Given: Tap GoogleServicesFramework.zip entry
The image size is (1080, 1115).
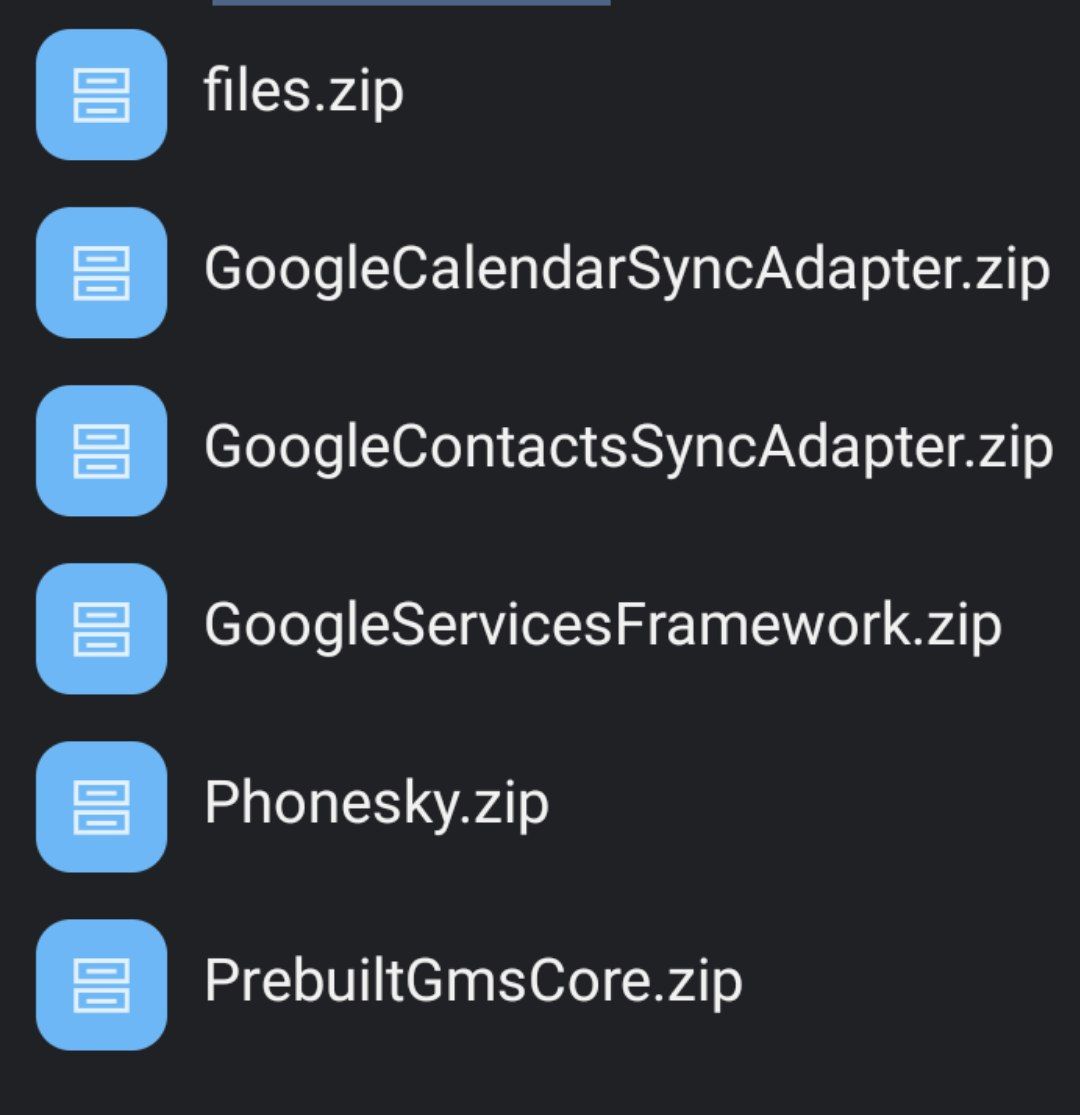Looking at the screenshot, I should (602, 627).
